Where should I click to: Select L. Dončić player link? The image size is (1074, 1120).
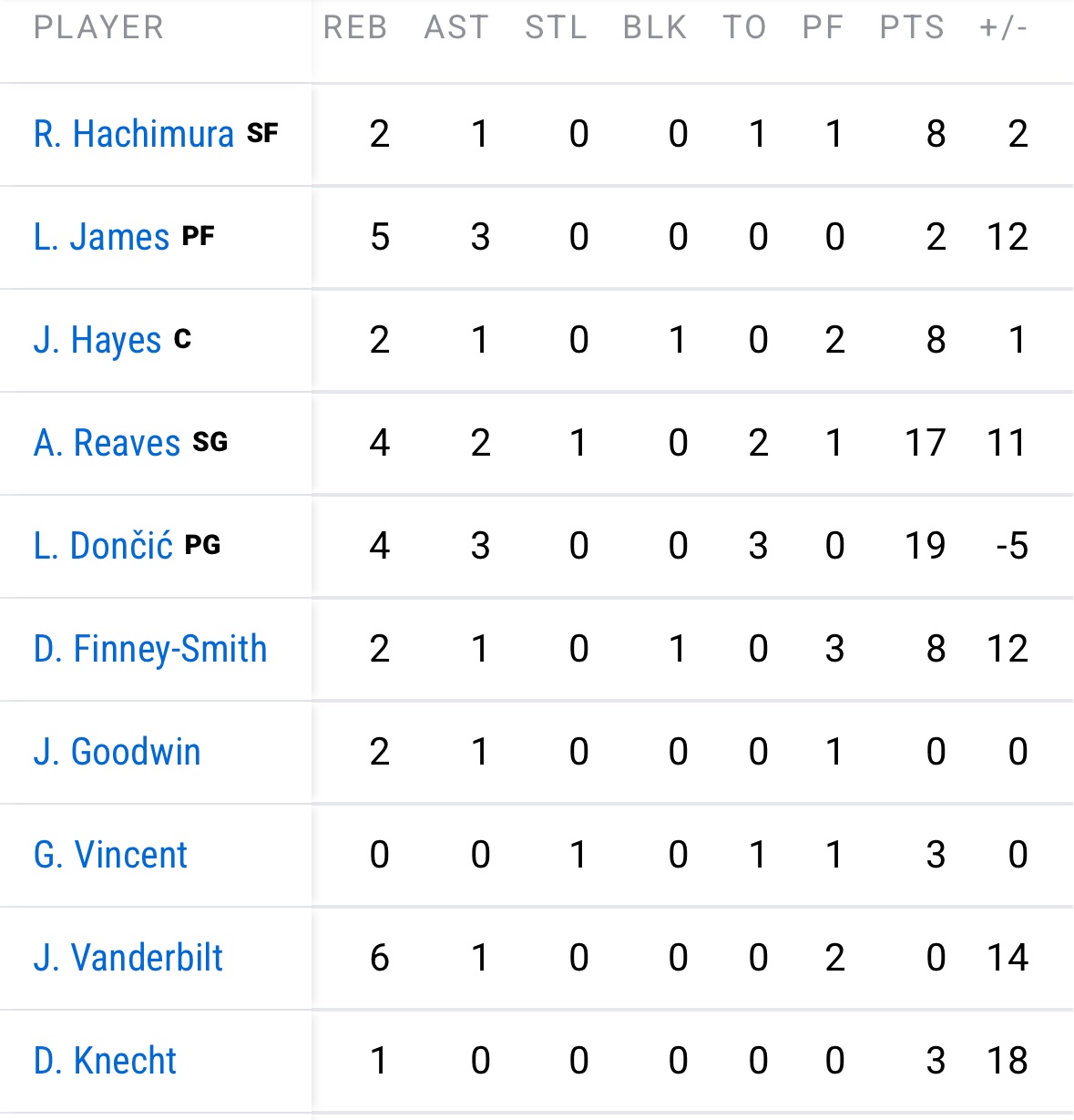tap(103, 546)
